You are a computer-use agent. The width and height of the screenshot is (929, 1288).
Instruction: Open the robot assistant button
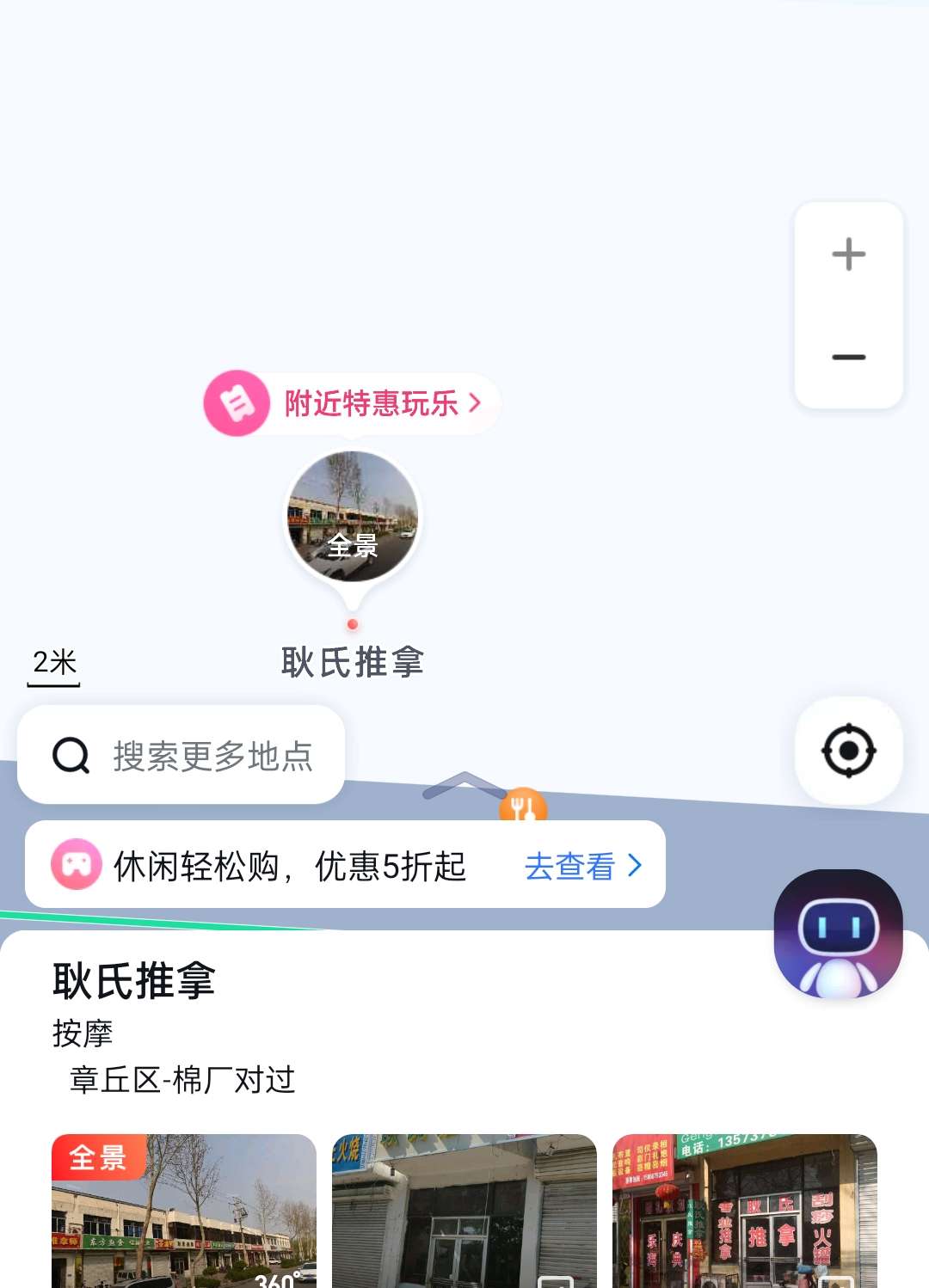(838, 934)
